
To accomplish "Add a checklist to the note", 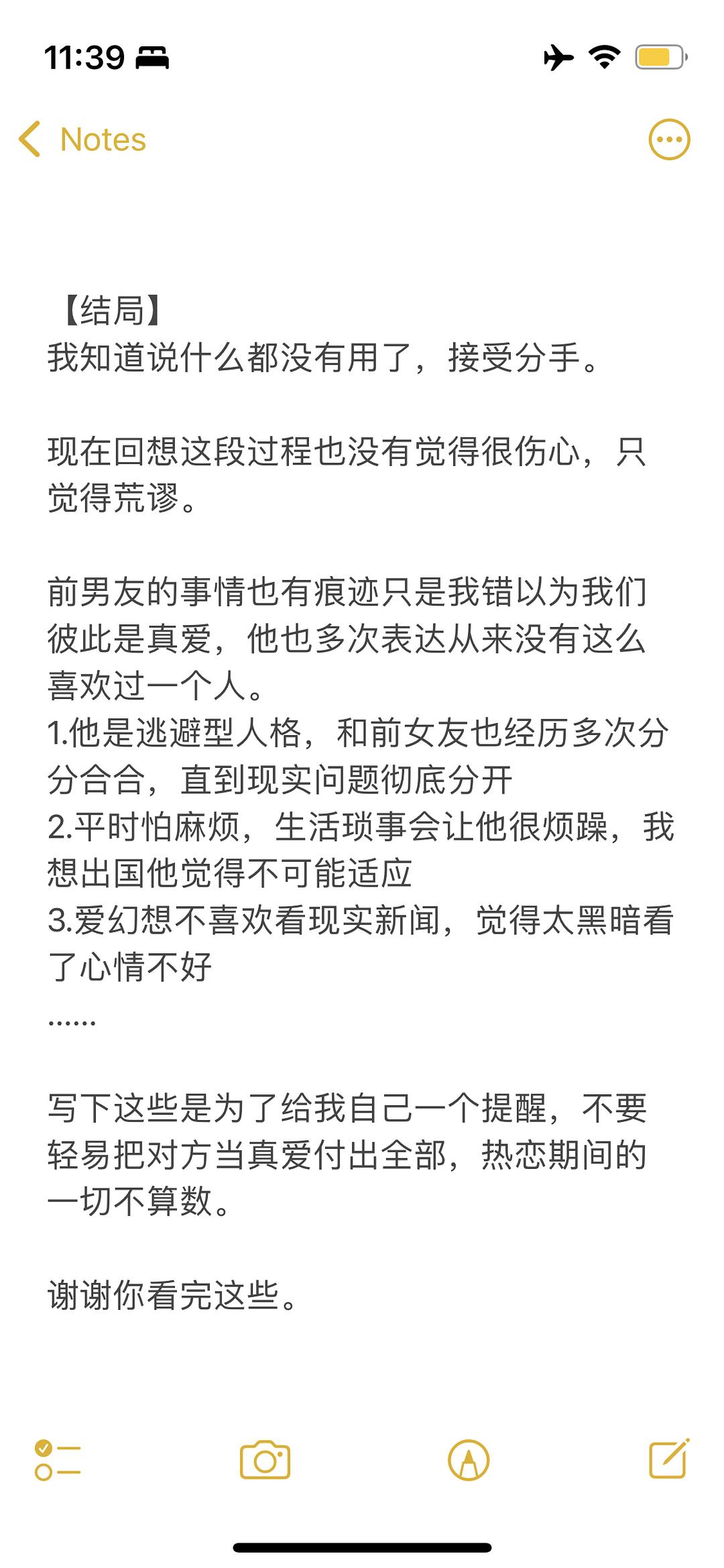I will coord(58,1460).
